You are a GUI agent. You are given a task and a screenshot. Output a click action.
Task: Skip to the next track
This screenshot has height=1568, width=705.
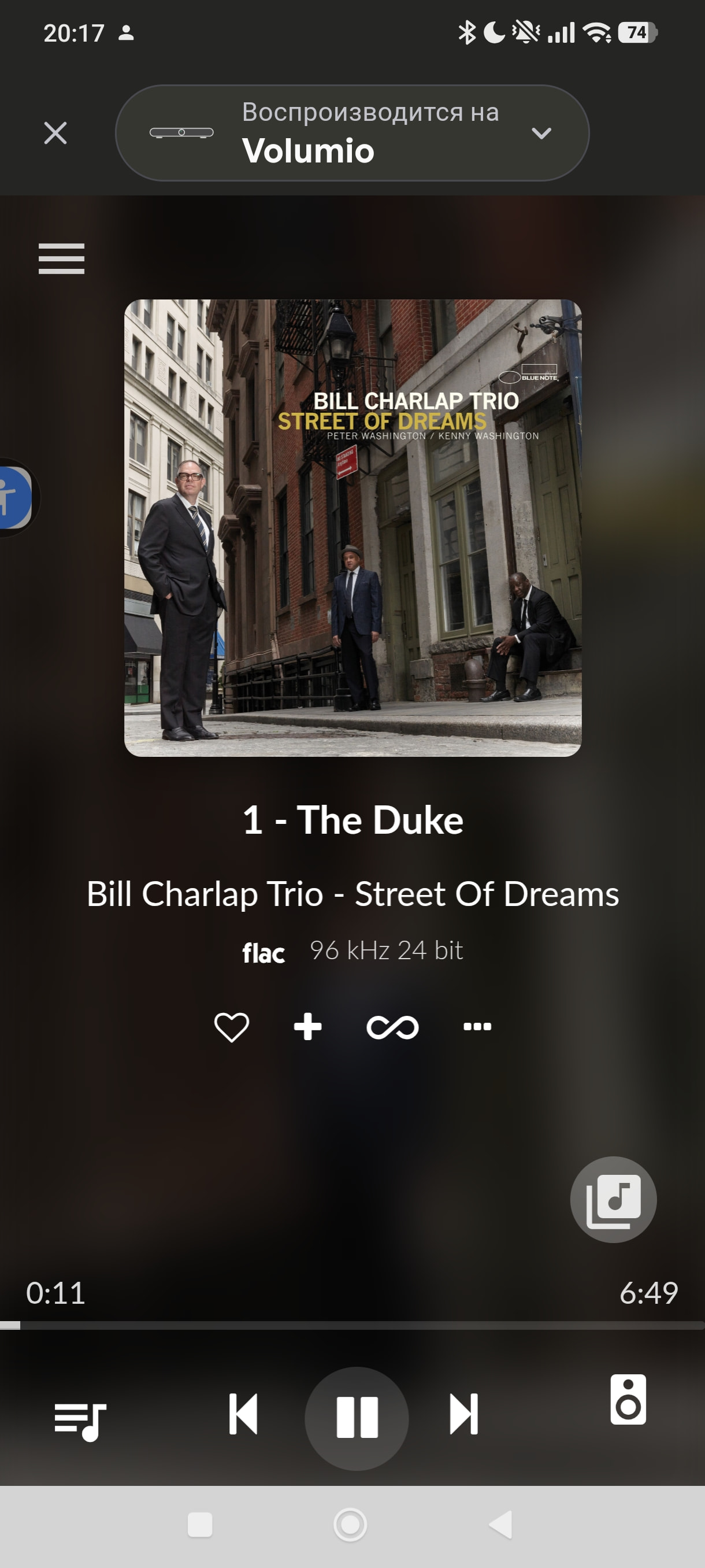(x=463, y=1414)
